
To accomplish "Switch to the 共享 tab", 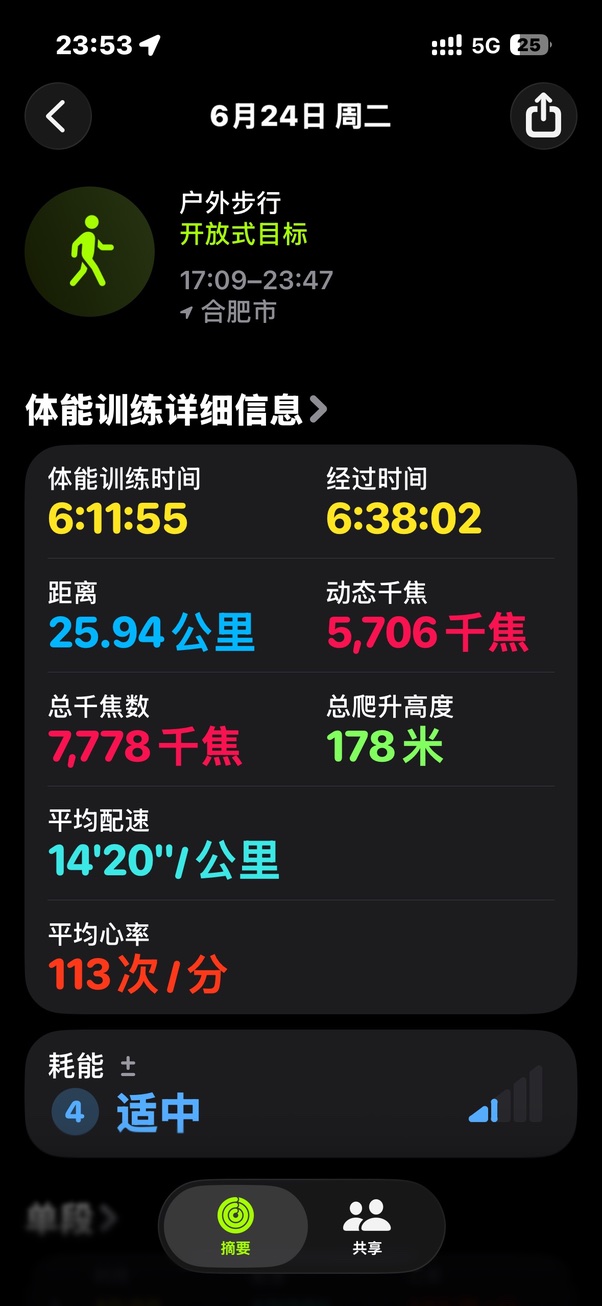I will pyautogui.click(x=367, y=1226).
